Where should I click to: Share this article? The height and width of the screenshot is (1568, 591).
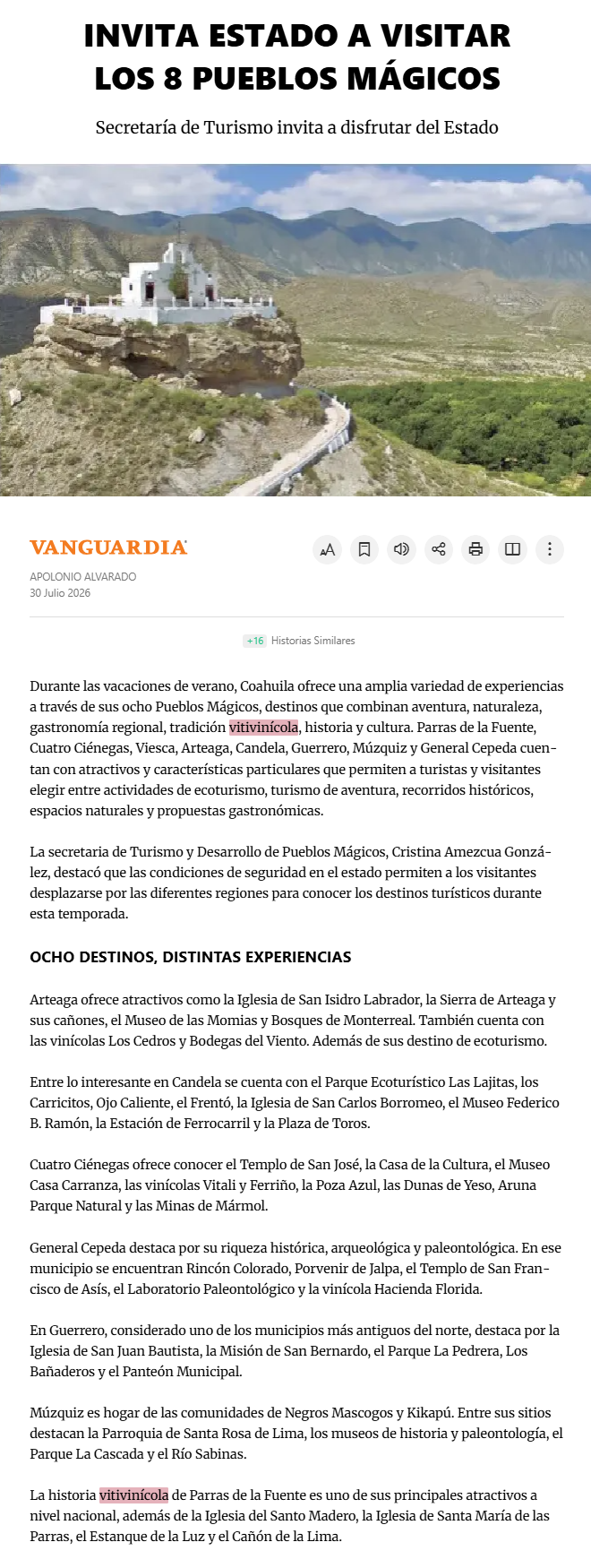tap(439, 549)
